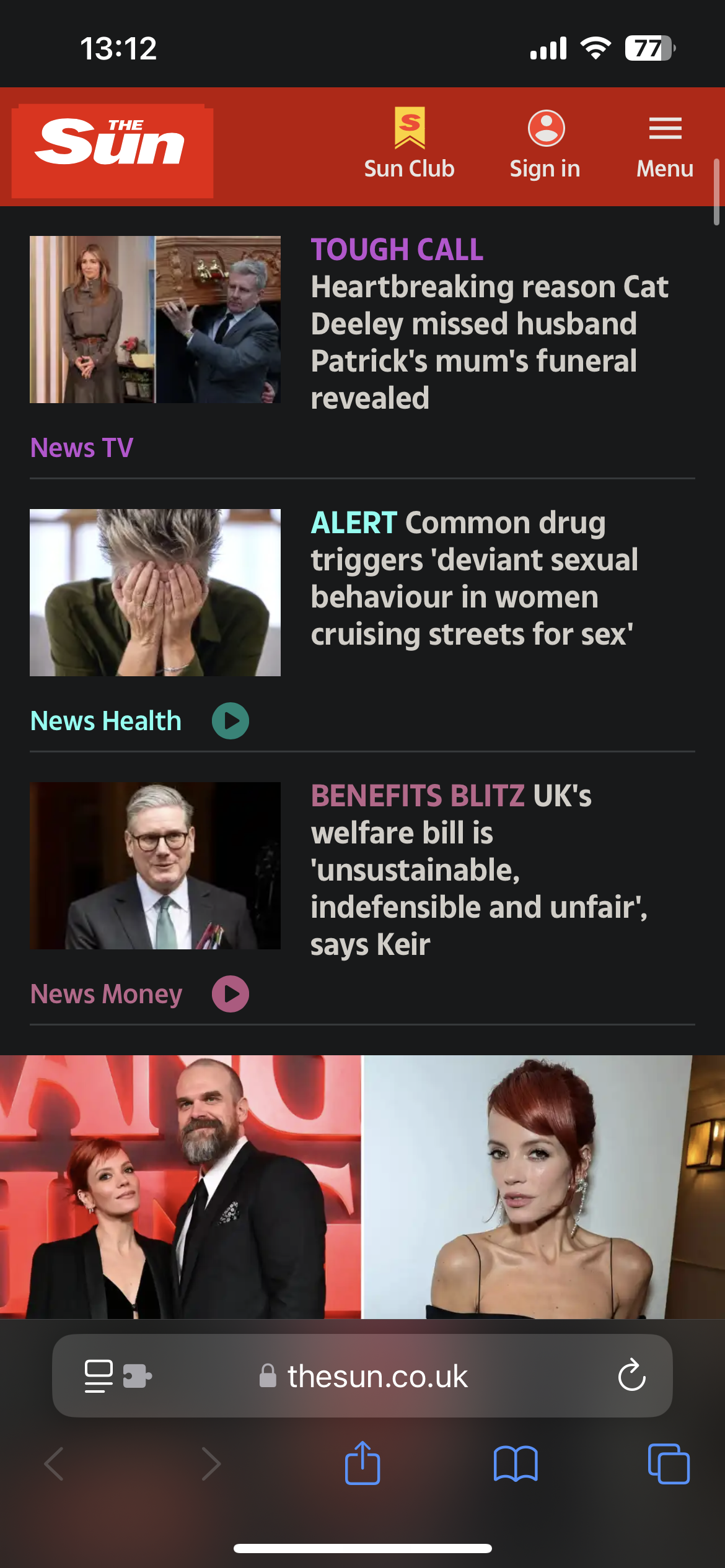This screenshot has height=1568, width=725.
Task: Open Safari bookmarks
Action: pyautogui.click(x=516, y=1464)
